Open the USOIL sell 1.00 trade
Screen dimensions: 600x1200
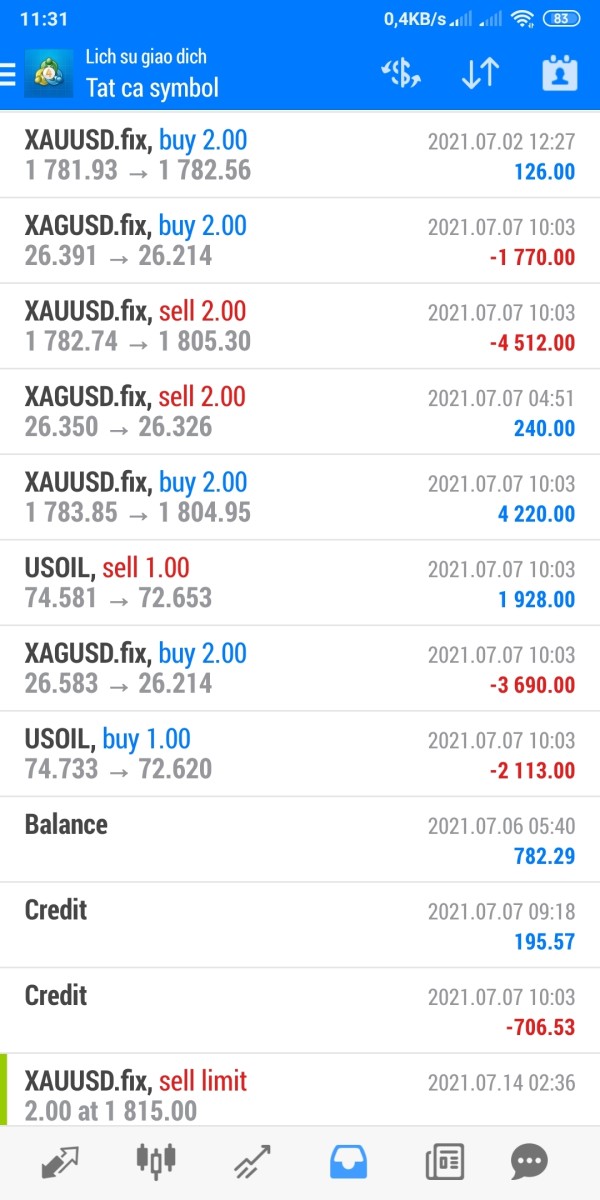tap(300, 584)
